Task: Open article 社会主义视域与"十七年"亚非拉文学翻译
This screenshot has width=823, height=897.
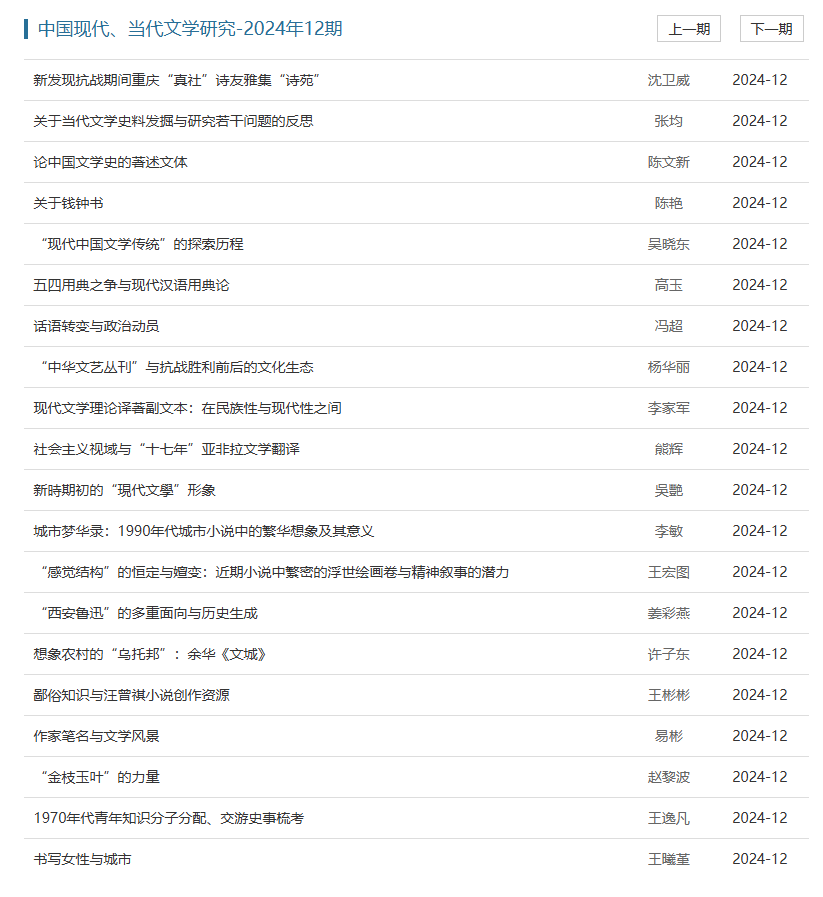Action: [166, 449]
